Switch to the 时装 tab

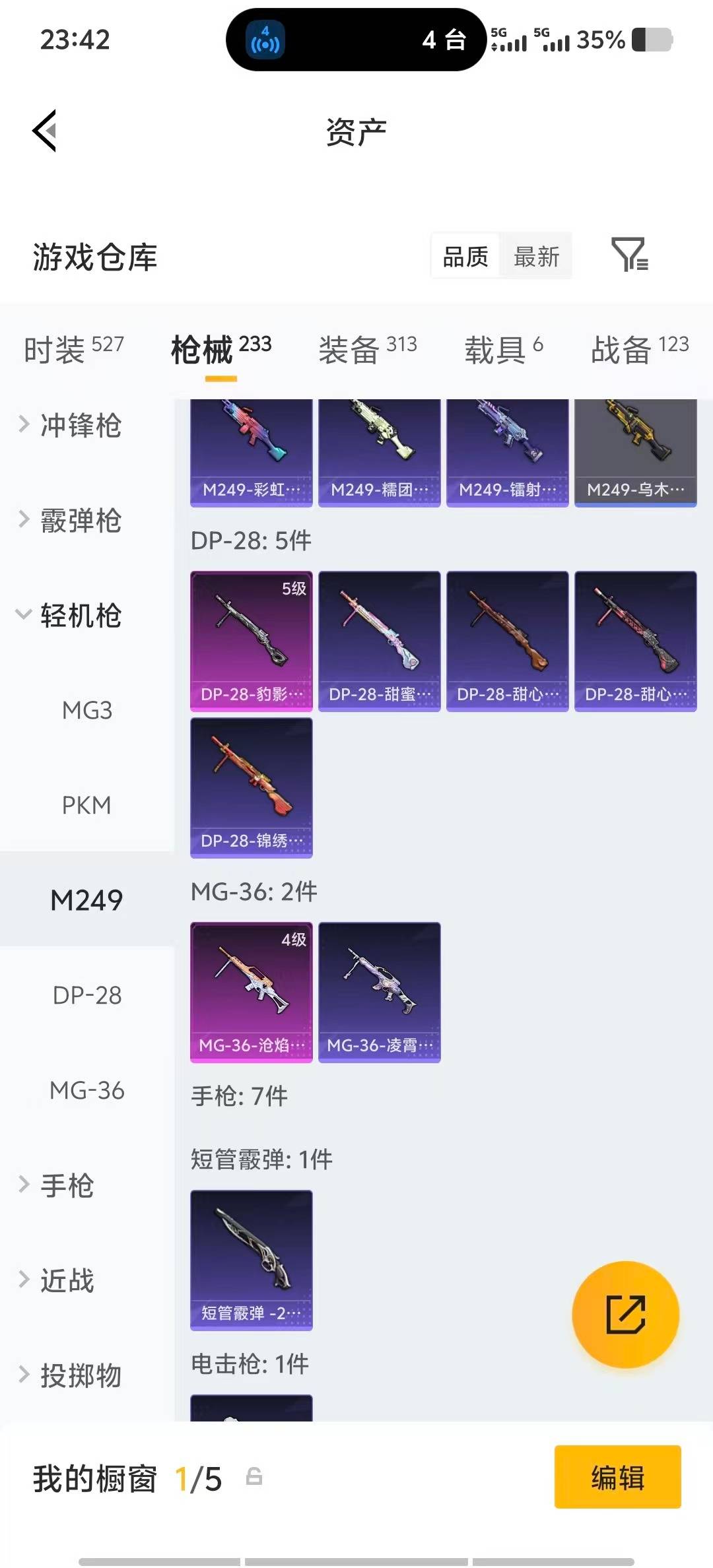pos(73,348)
